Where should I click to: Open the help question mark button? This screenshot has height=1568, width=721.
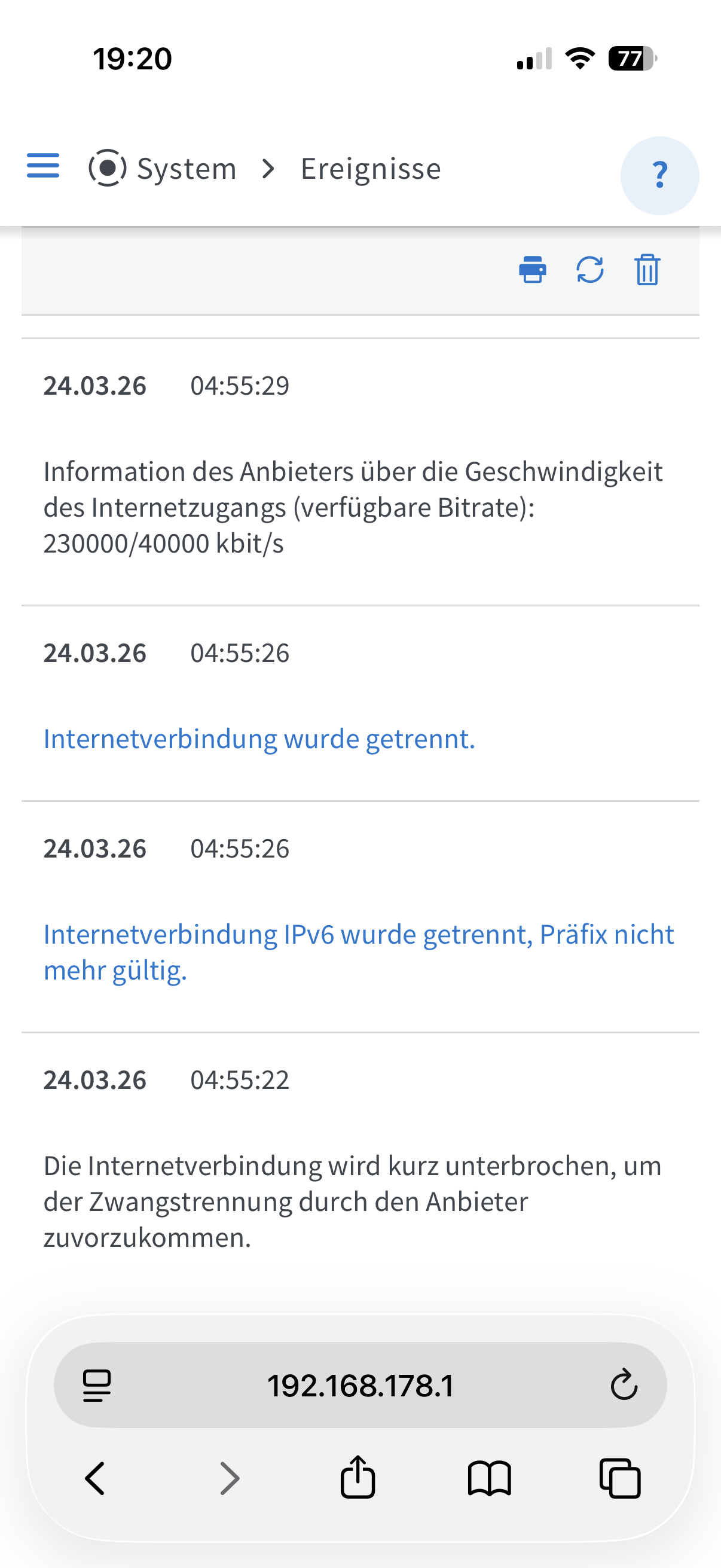click(x=659, y=175)
